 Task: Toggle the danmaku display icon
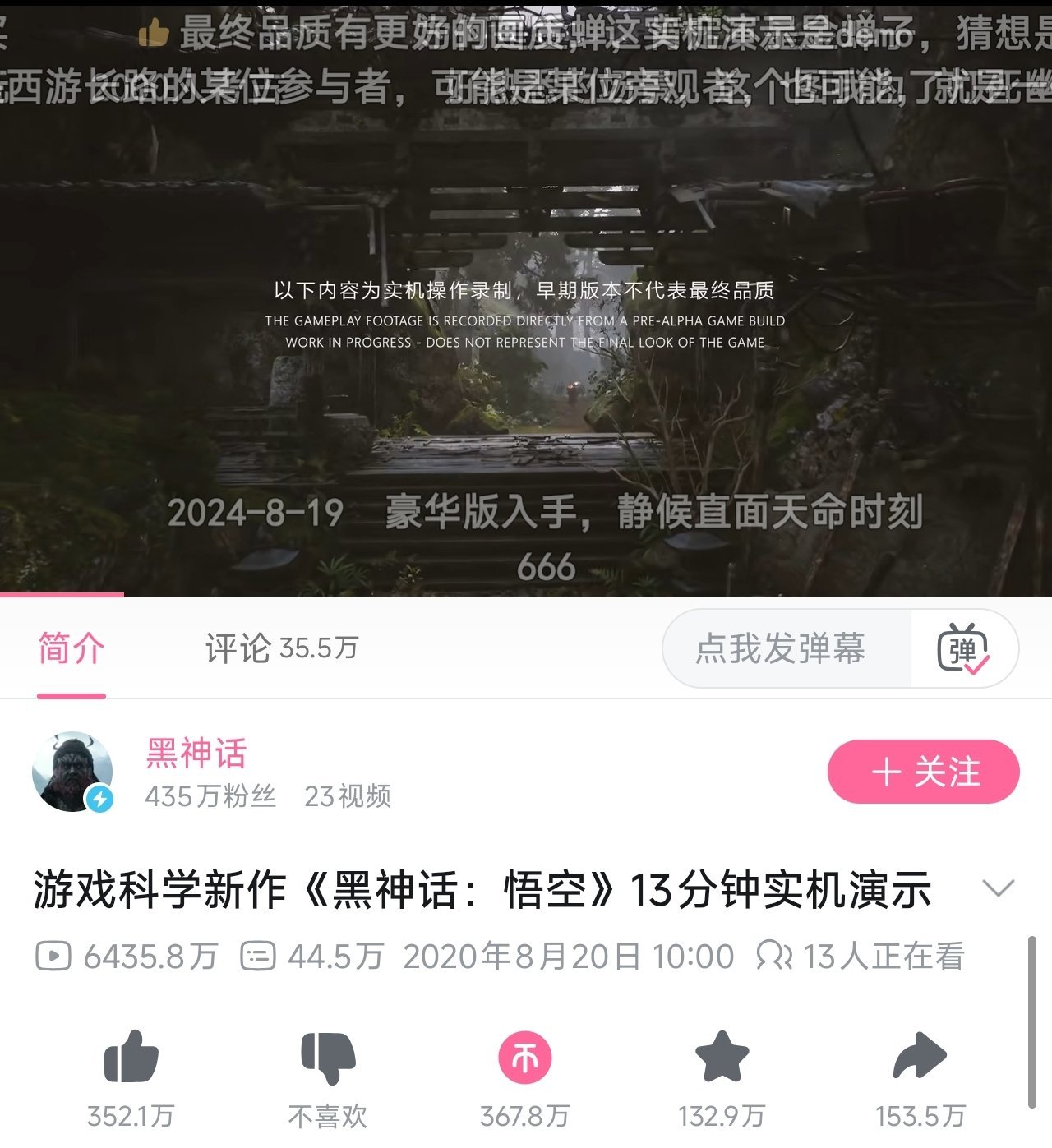(963, 649)
